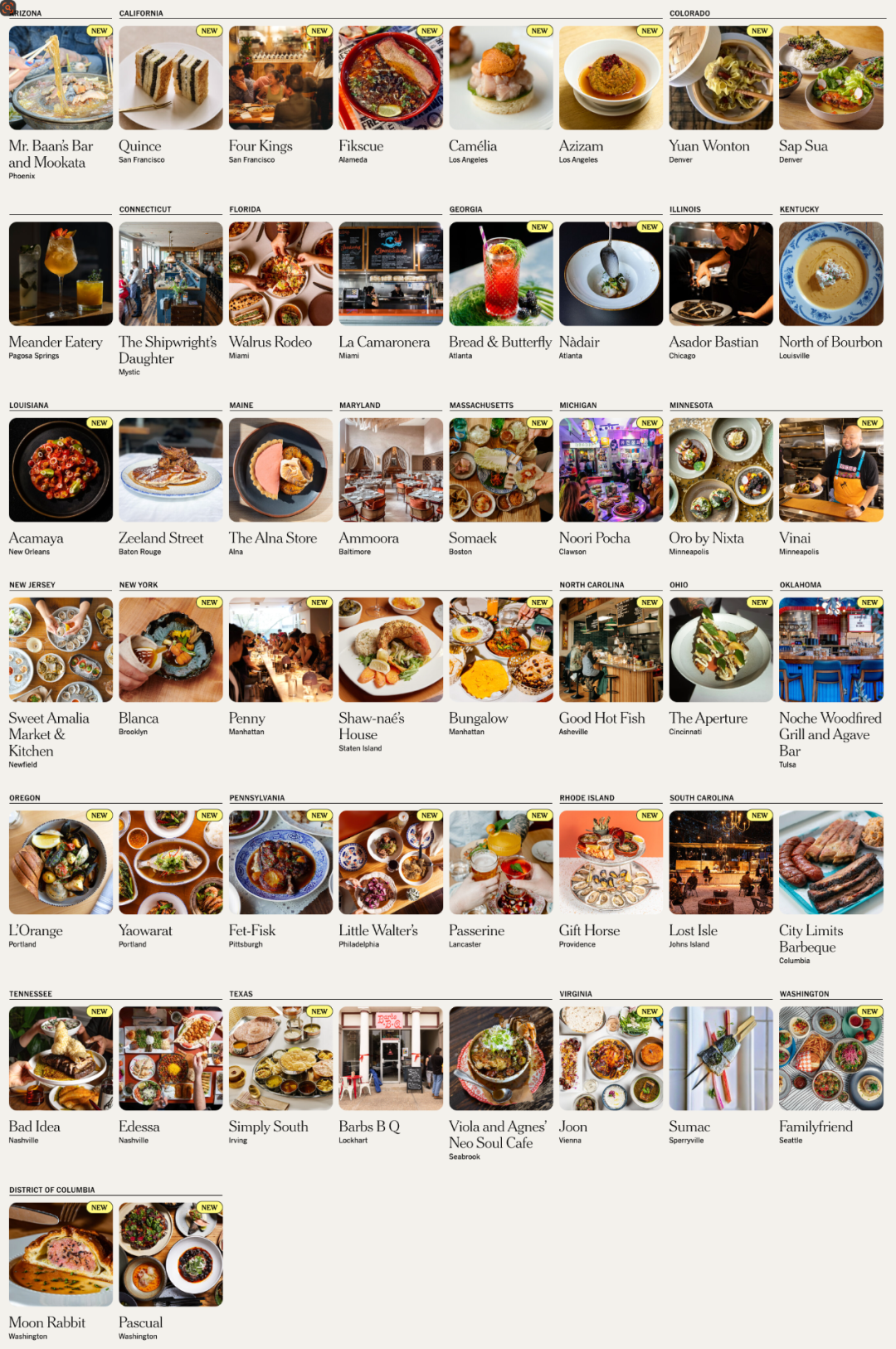The height and width of the screenshot is (1349, 896).
Task: Select Sweet Amalia Market & Kitchen
Action: coord(61,650)
